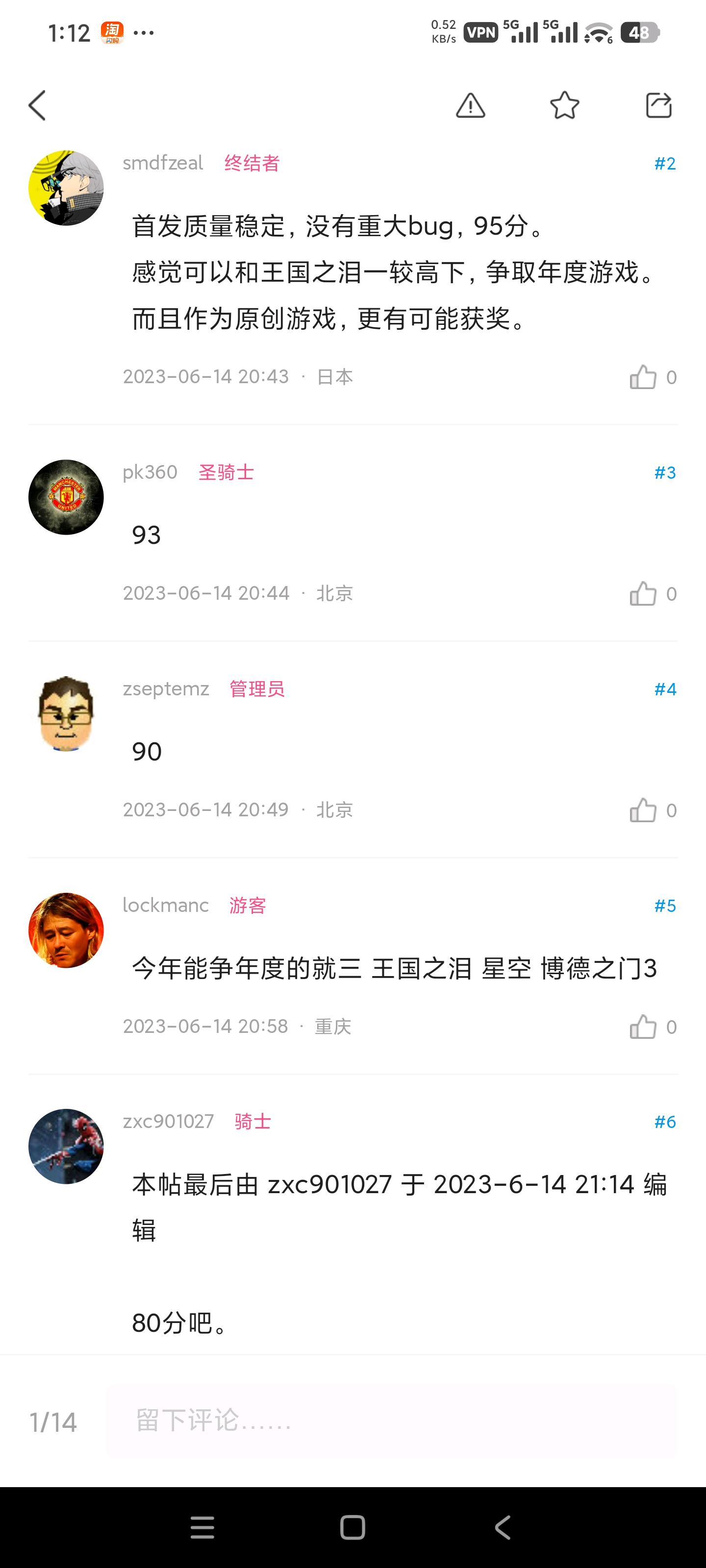View pk360's profile avatar
This screenshot has height=1568, width=706.
coord(66,497)
